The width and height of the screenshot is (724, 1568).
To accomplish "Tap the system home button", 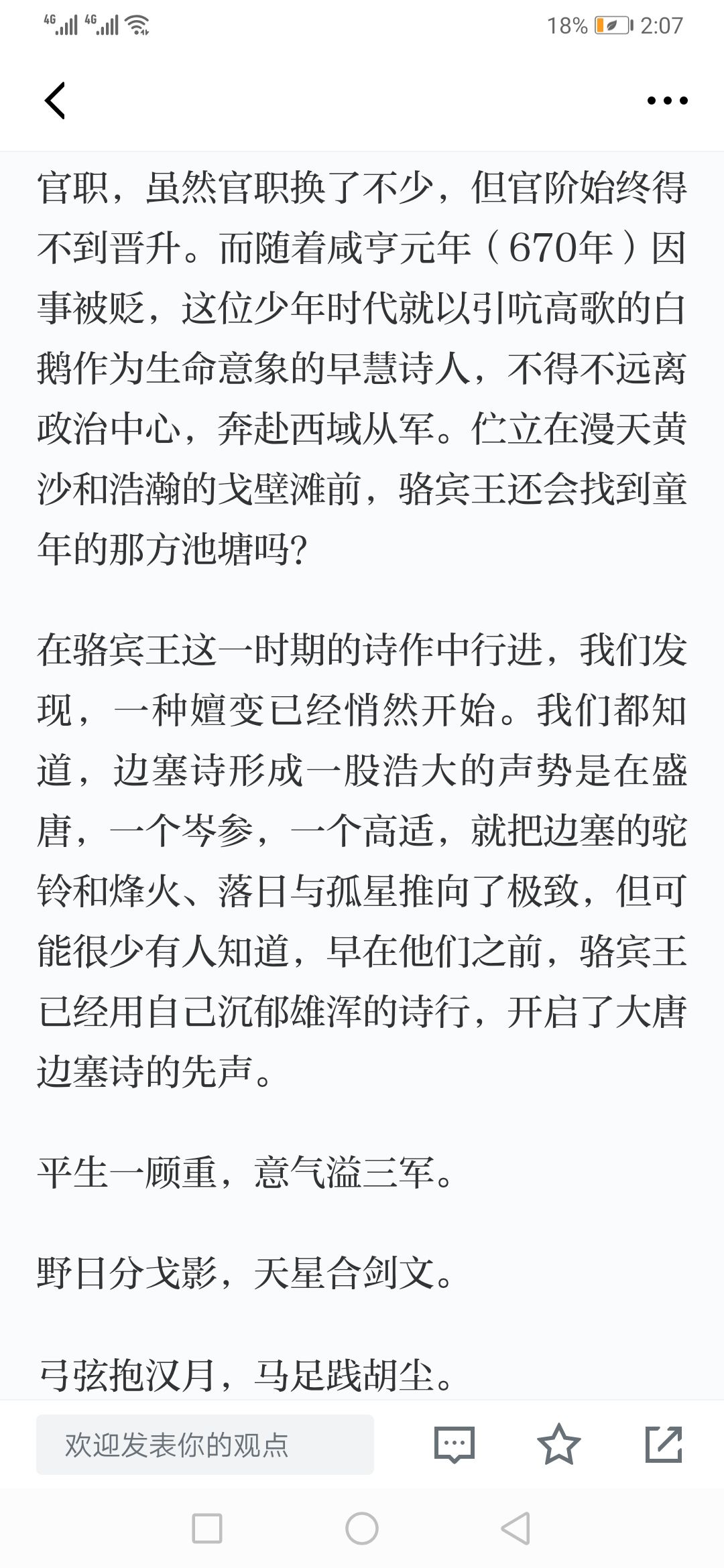I will pos(362,1529).
